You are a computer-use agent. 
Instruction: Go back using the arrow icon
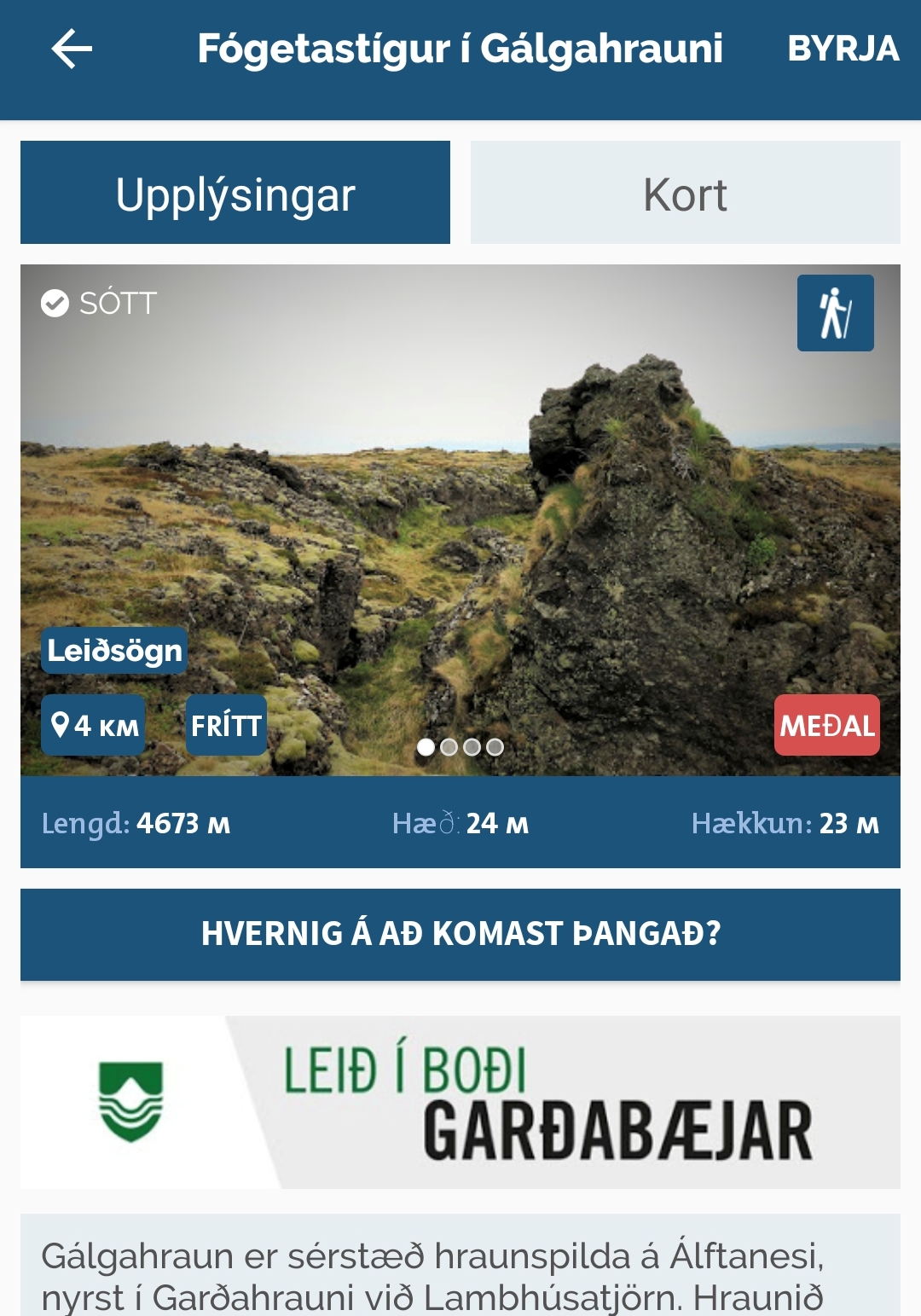point(72,49)
